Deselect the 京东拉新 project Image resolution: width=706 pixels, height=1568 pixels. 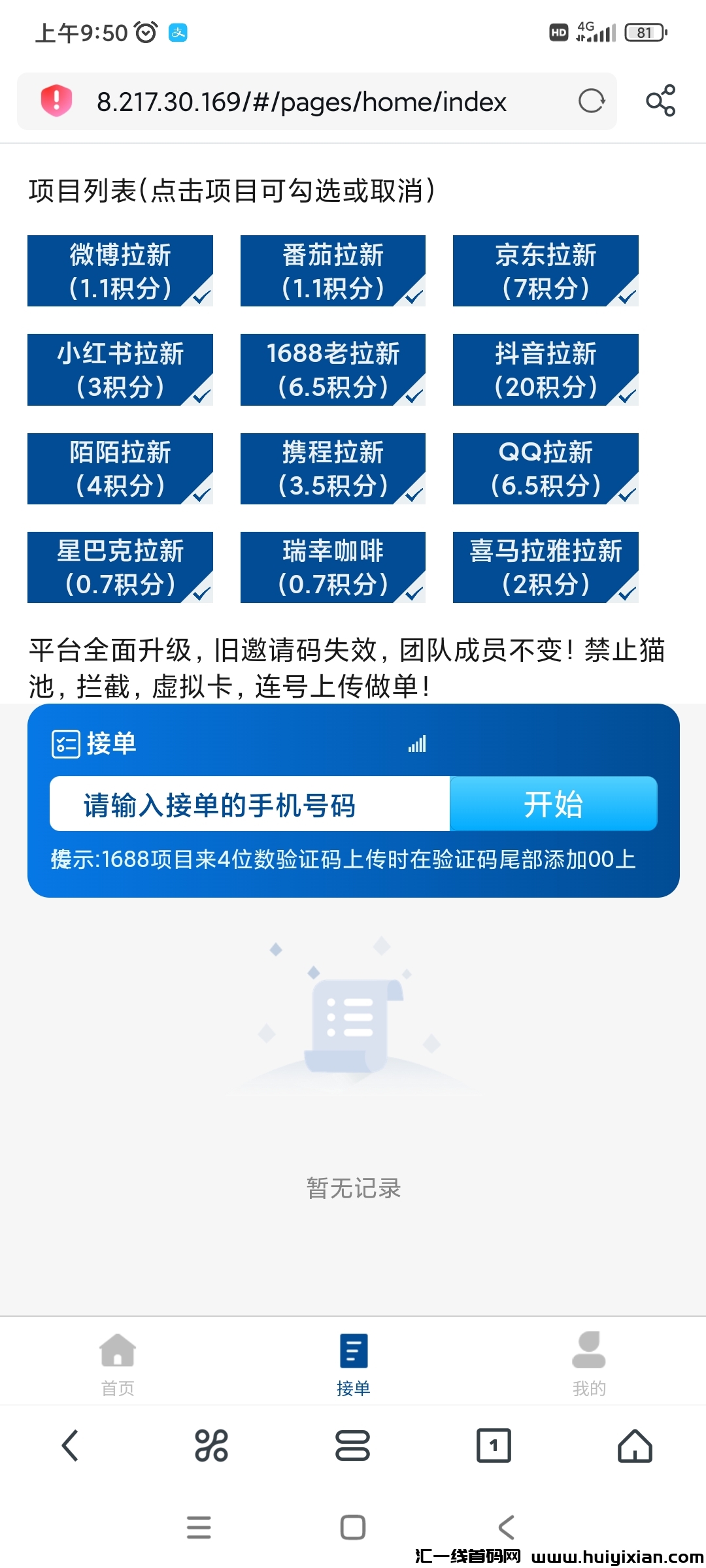545,271
